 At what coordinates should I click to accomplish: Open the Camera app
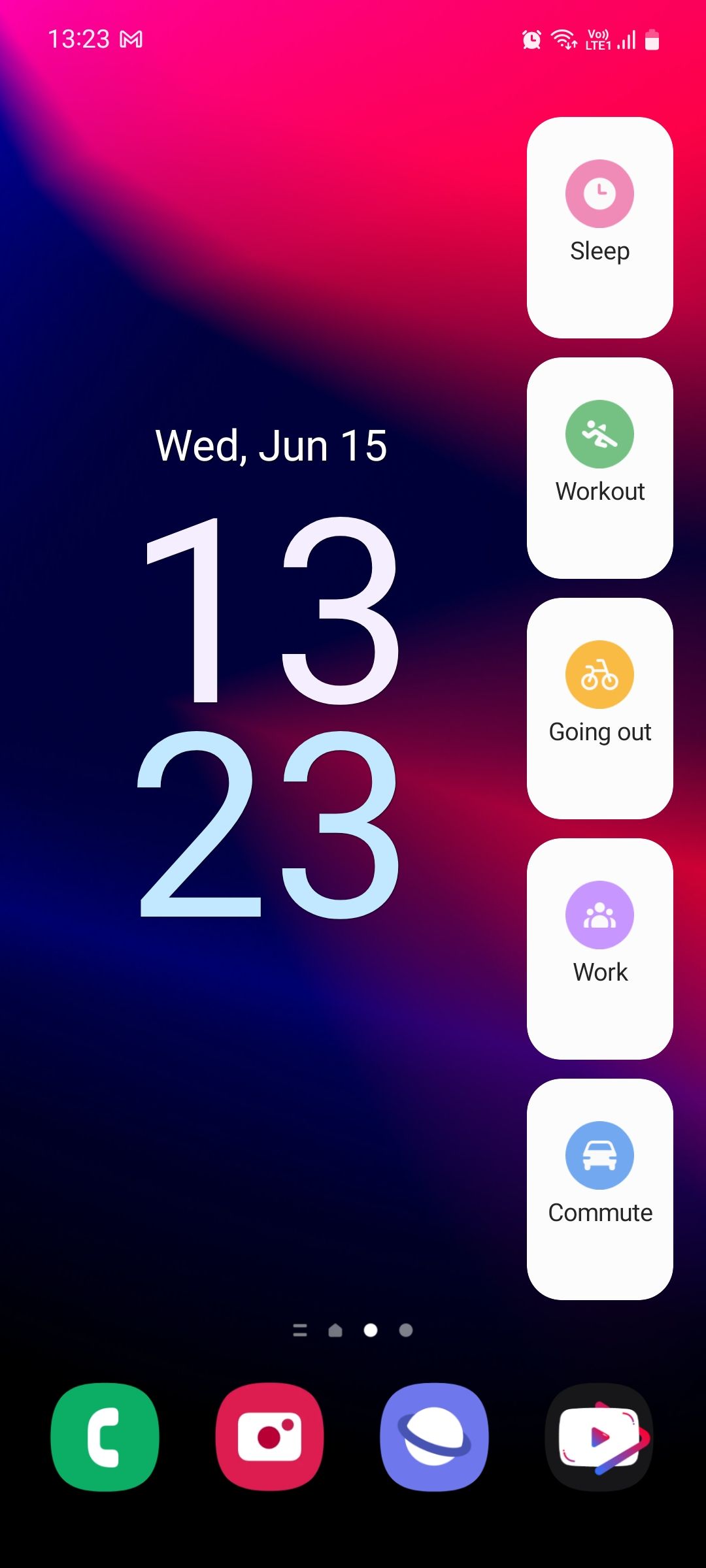coord(269,1441)
